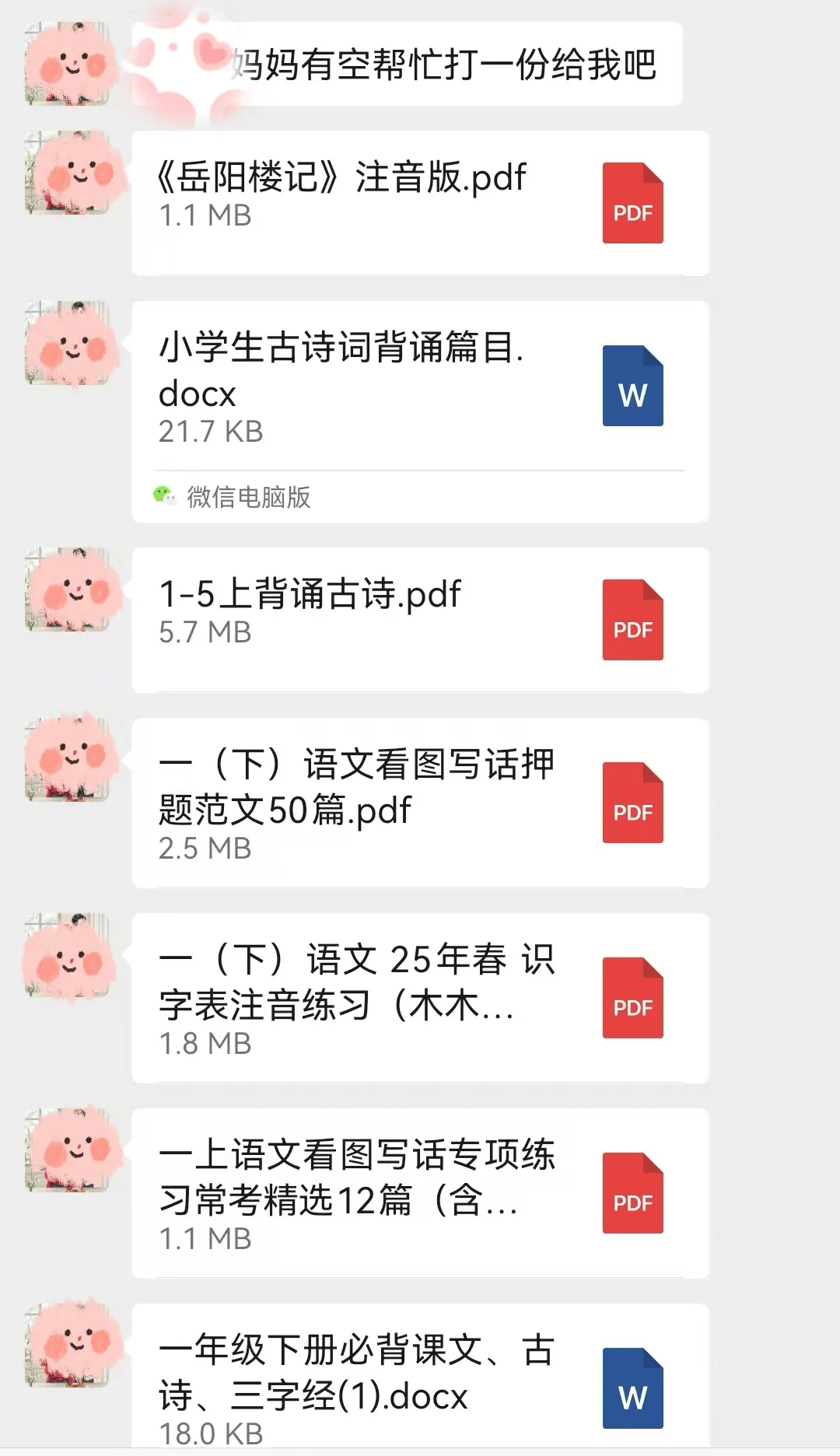This screenshot has width=840, height=1456.
Task: Open the PDF icon on 《岳阳楼记》注音版.pdf
Action: pos(632,204)
